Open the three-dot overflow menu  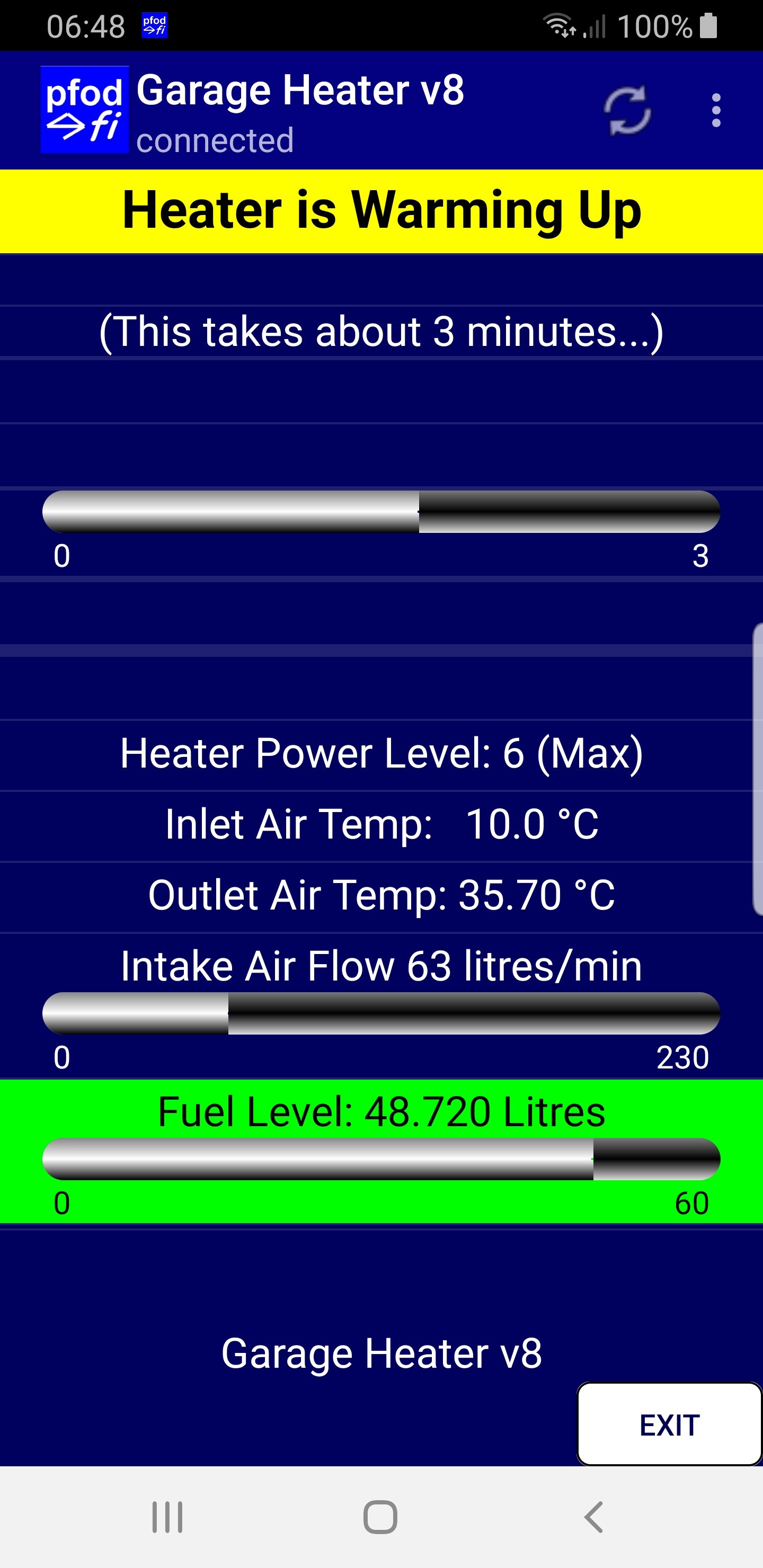[716, 111]
